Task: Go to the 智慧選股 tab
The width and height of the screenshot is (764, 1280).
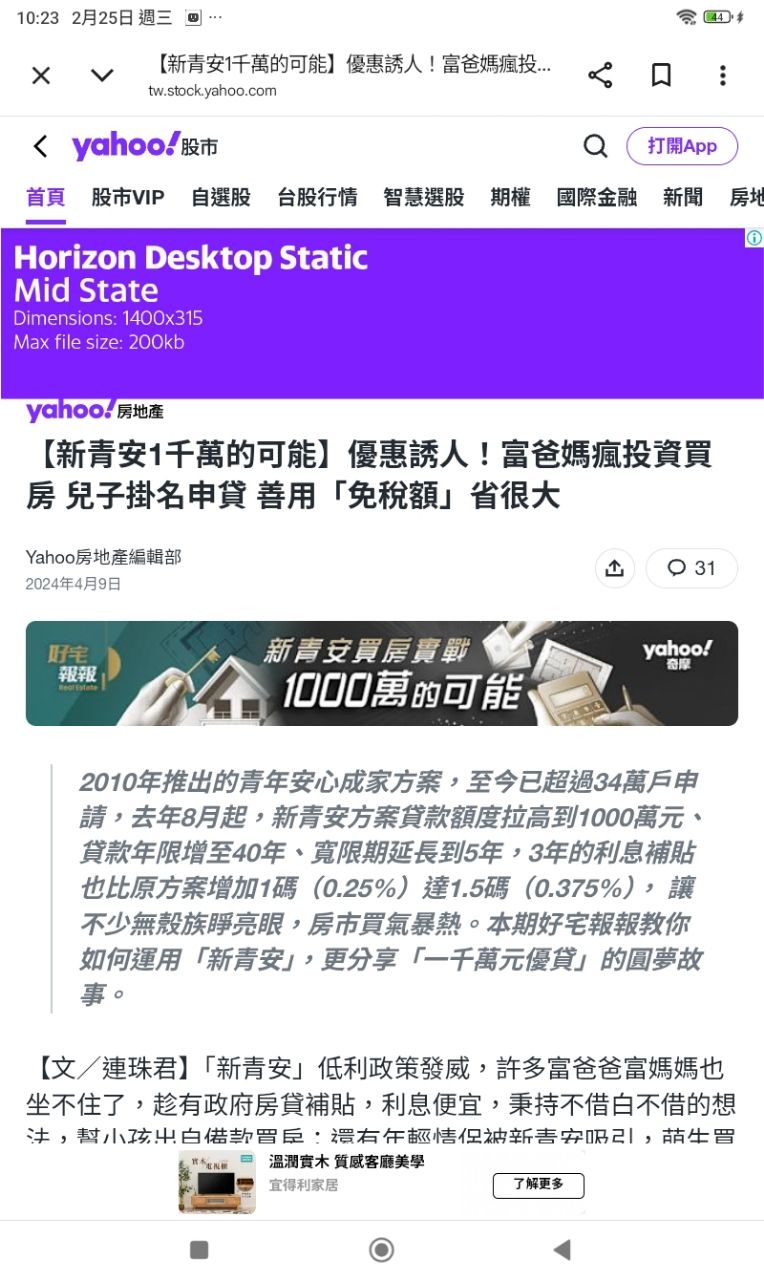Action: [x=424, y=198]
